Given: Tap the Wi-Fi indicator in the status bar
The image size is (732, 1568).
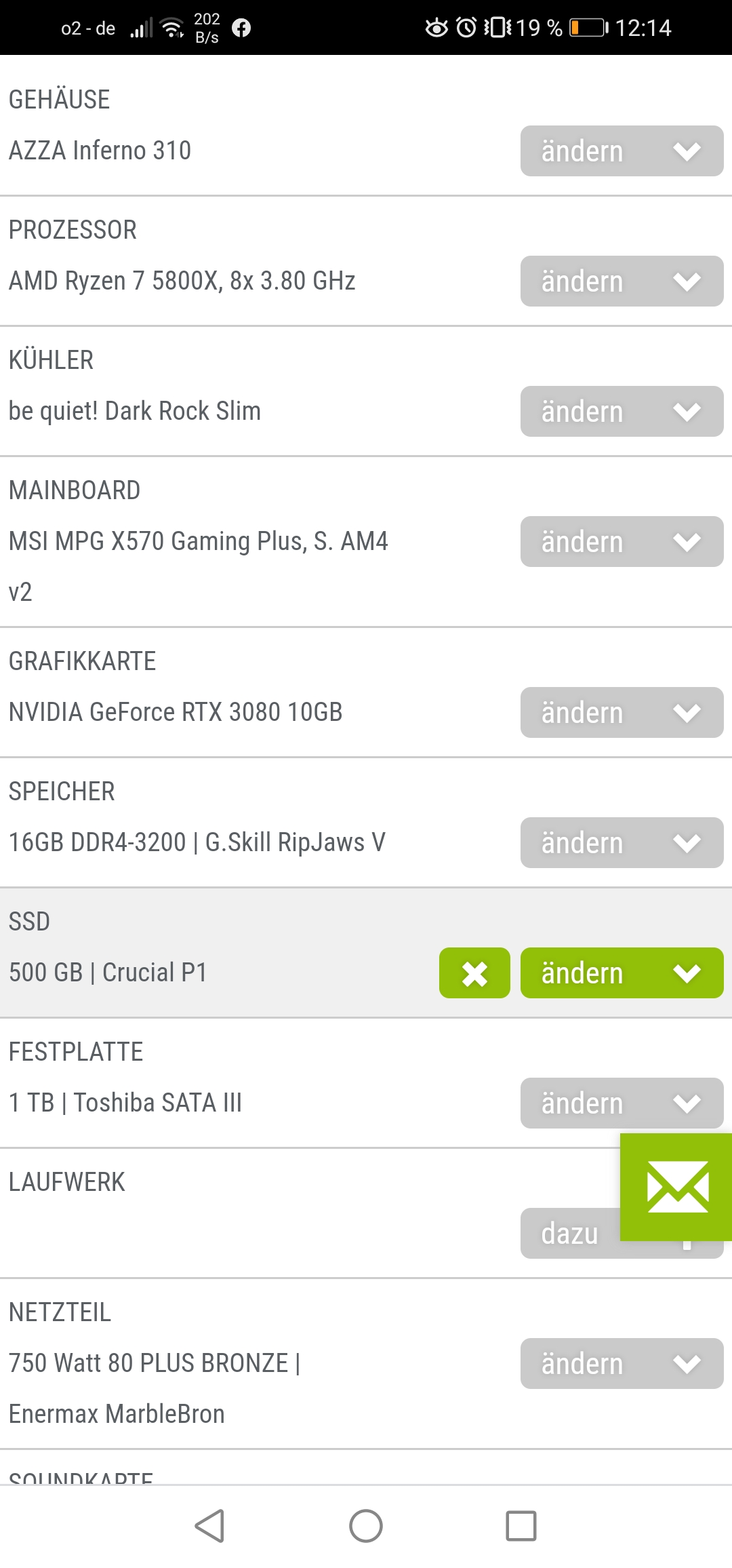Looking at the screenshot, I should click(x=171, y=27).
